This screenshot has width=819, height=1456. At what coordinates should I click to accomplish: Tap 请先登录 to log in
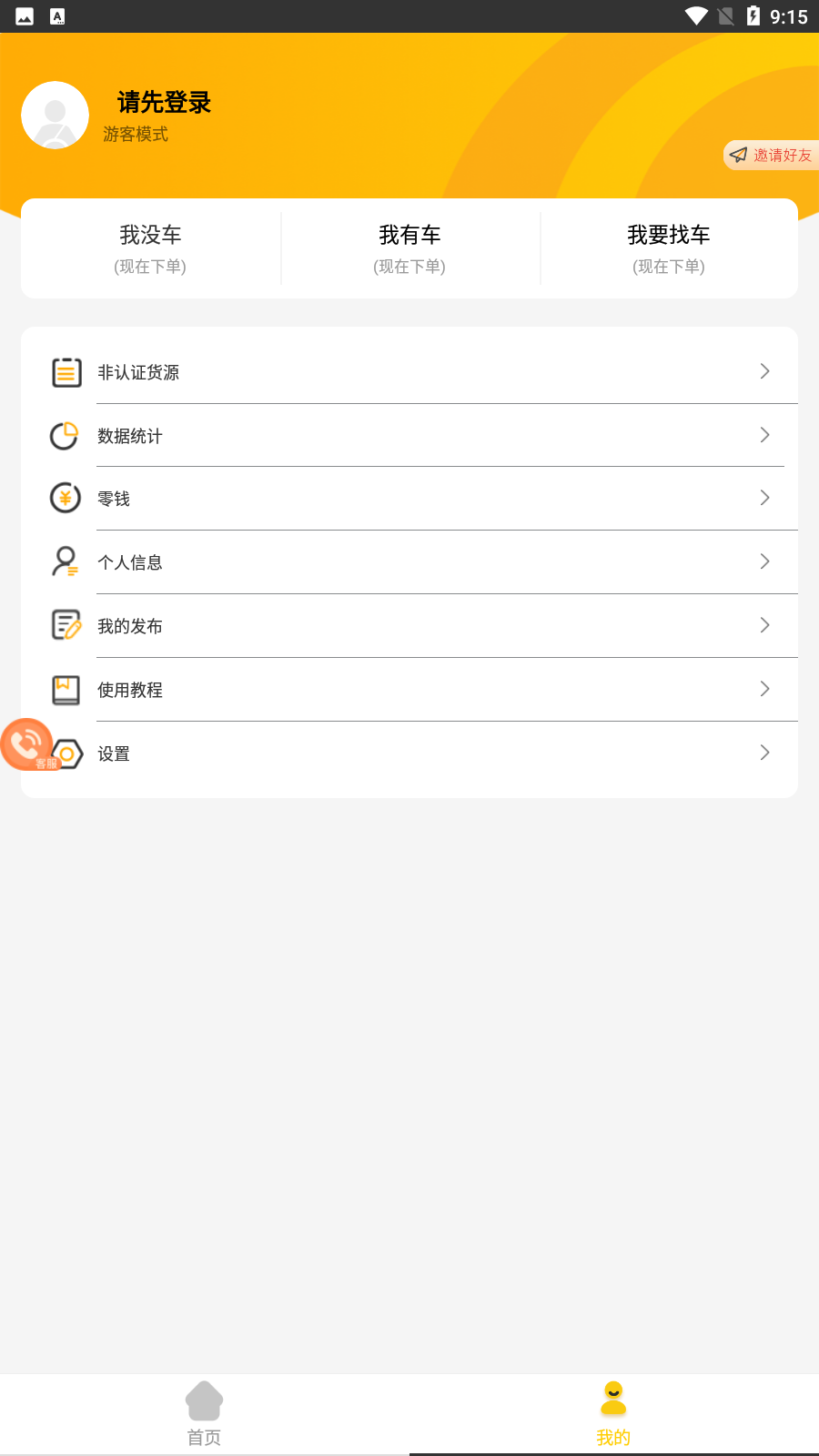tap(164, 103)
